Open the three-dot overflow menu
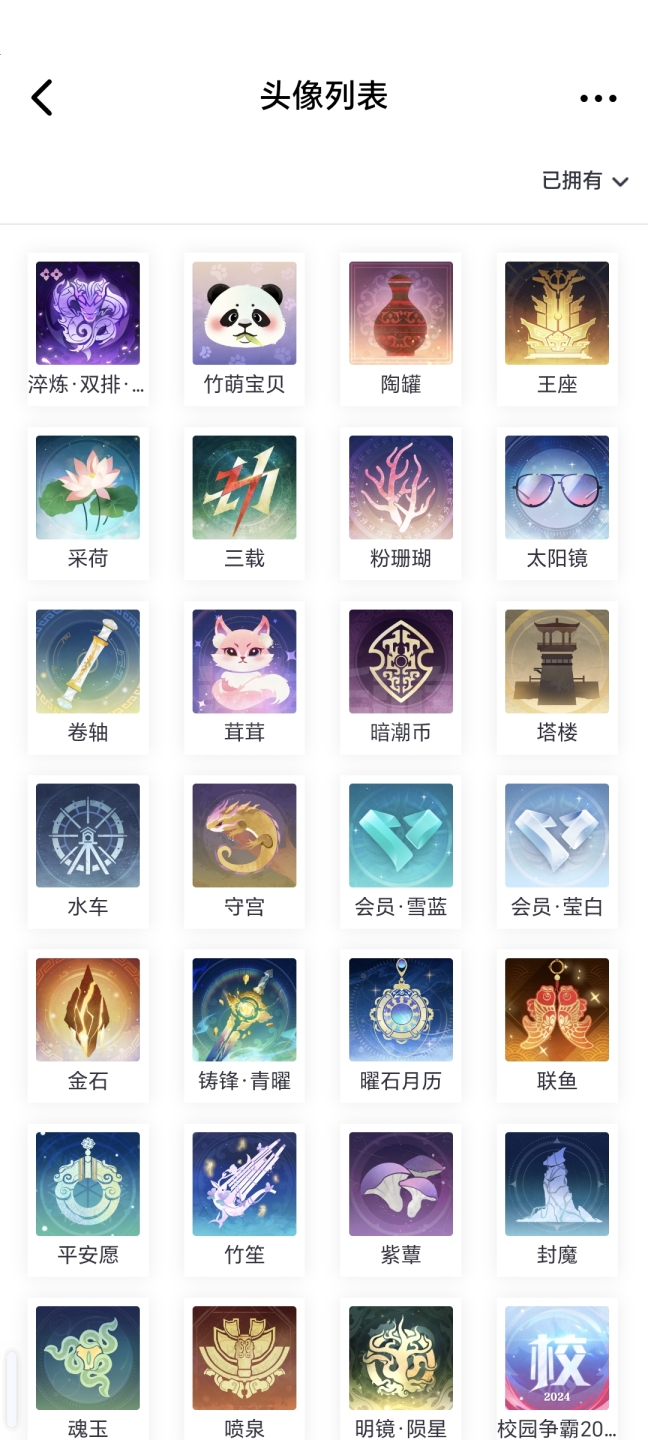 pyautogui.click(x=598, y=98)
